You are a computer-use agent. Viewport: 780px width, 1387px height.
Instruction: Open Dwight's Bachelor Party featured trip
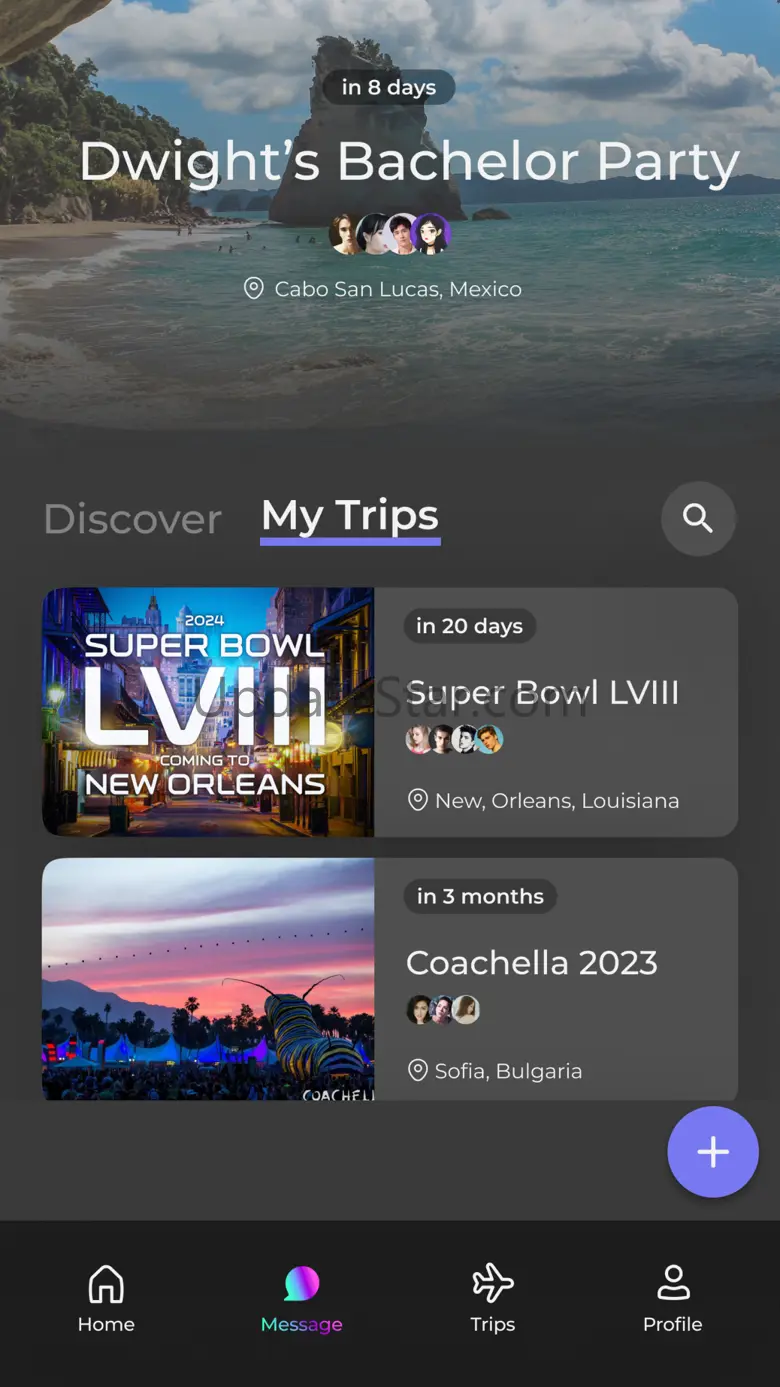[409, 163]
